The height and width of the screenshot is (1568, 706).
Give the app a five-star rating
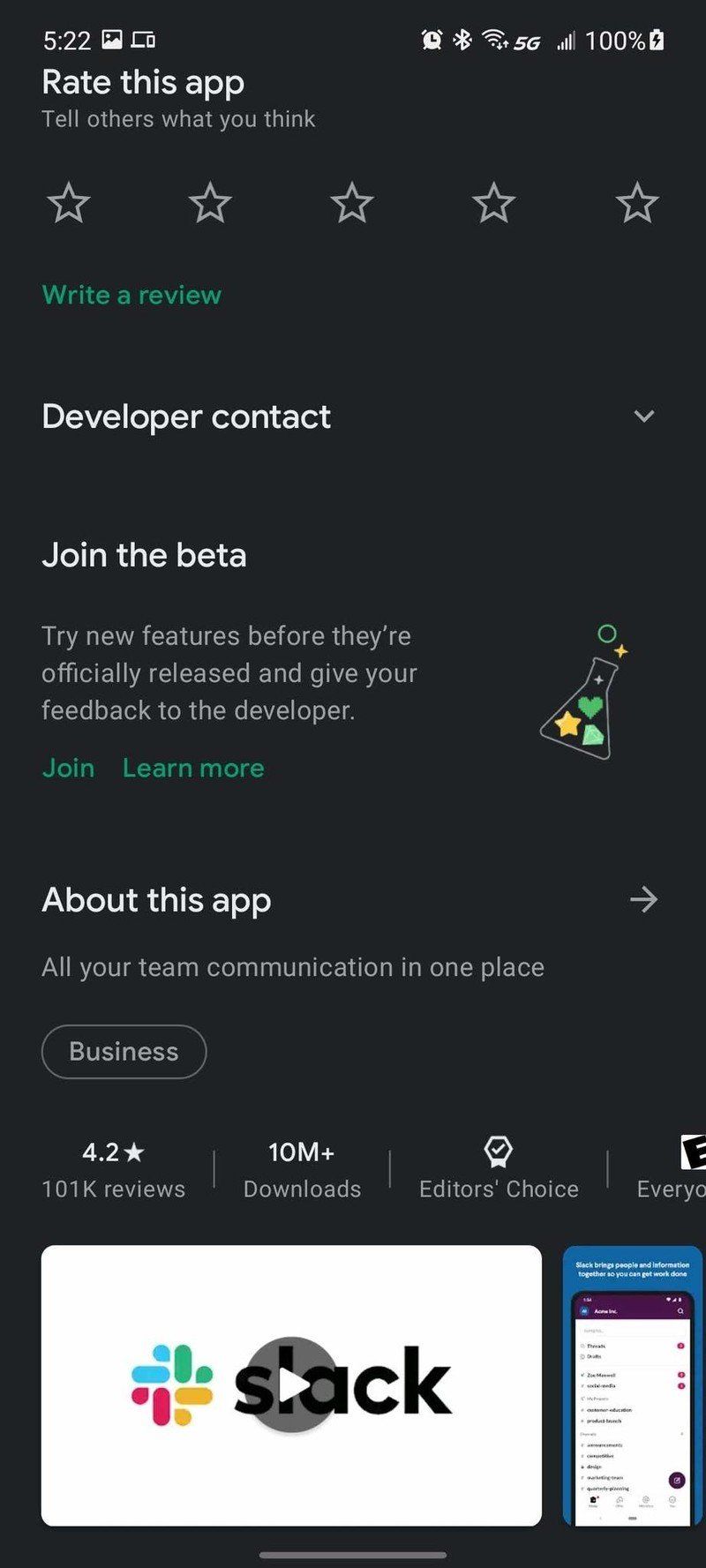[637, 202]
